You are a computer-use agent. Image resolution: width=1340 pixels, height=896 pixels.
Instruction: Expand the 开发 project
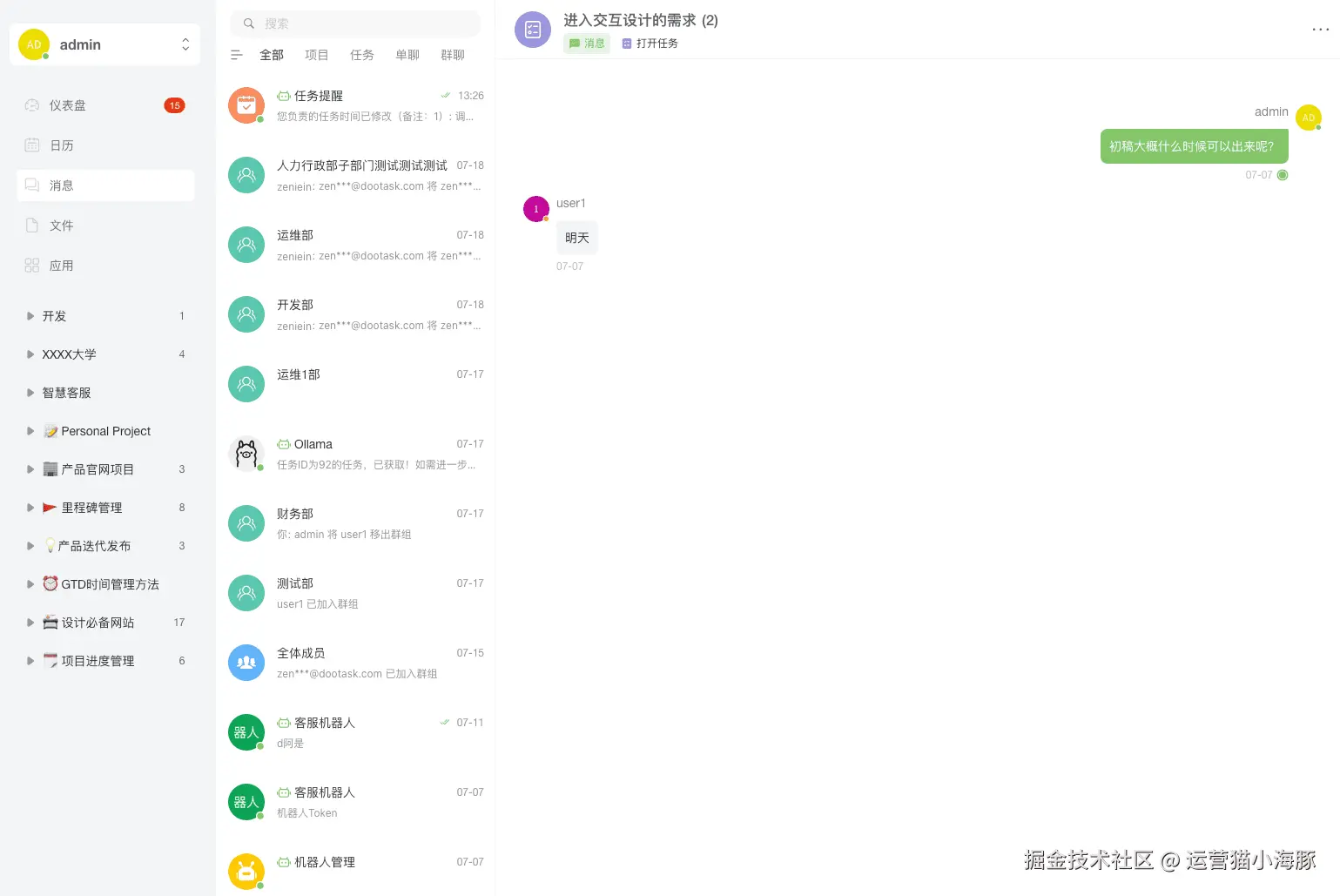[31, 316]
